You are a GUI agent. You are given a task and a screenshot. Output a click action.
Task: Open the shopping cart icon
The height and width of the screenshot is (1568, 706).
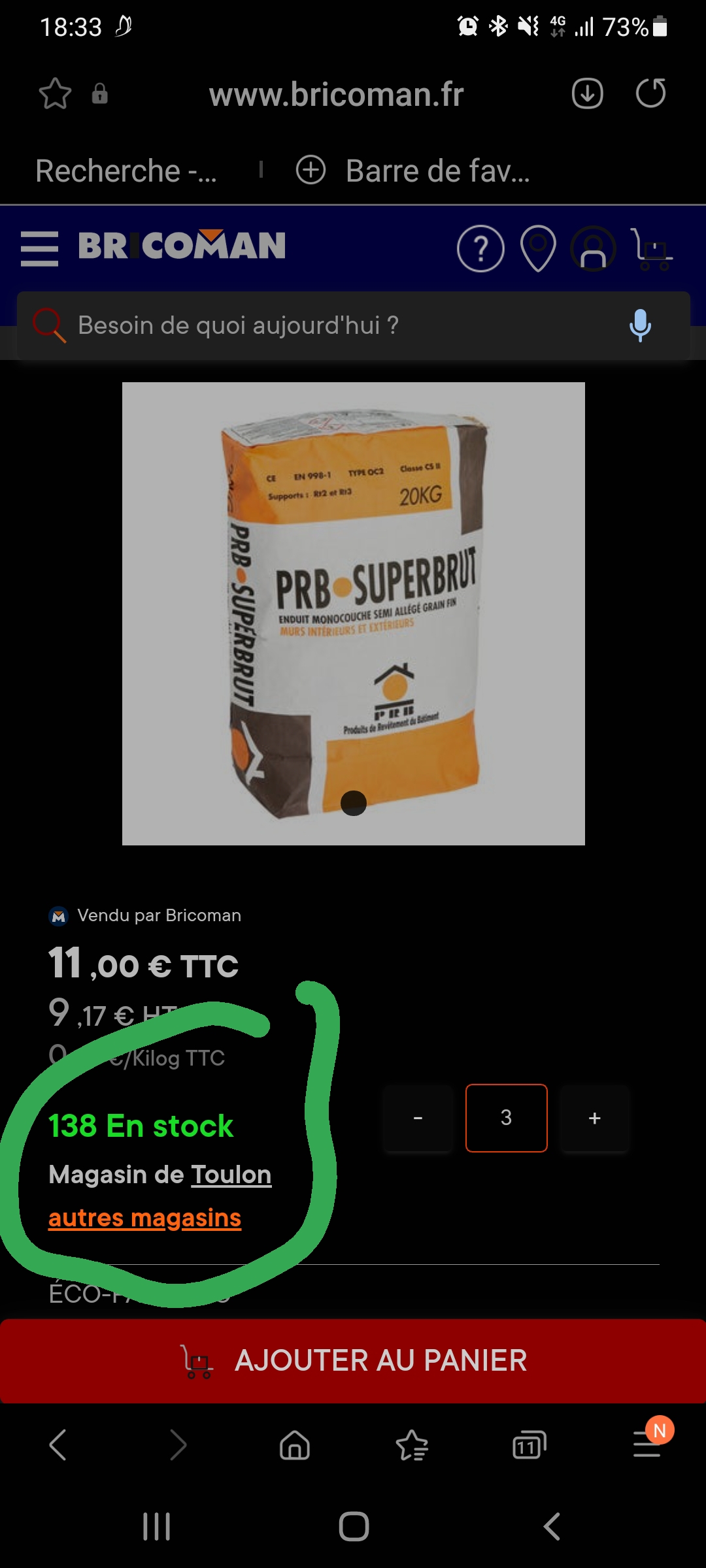tap(651, 249)
